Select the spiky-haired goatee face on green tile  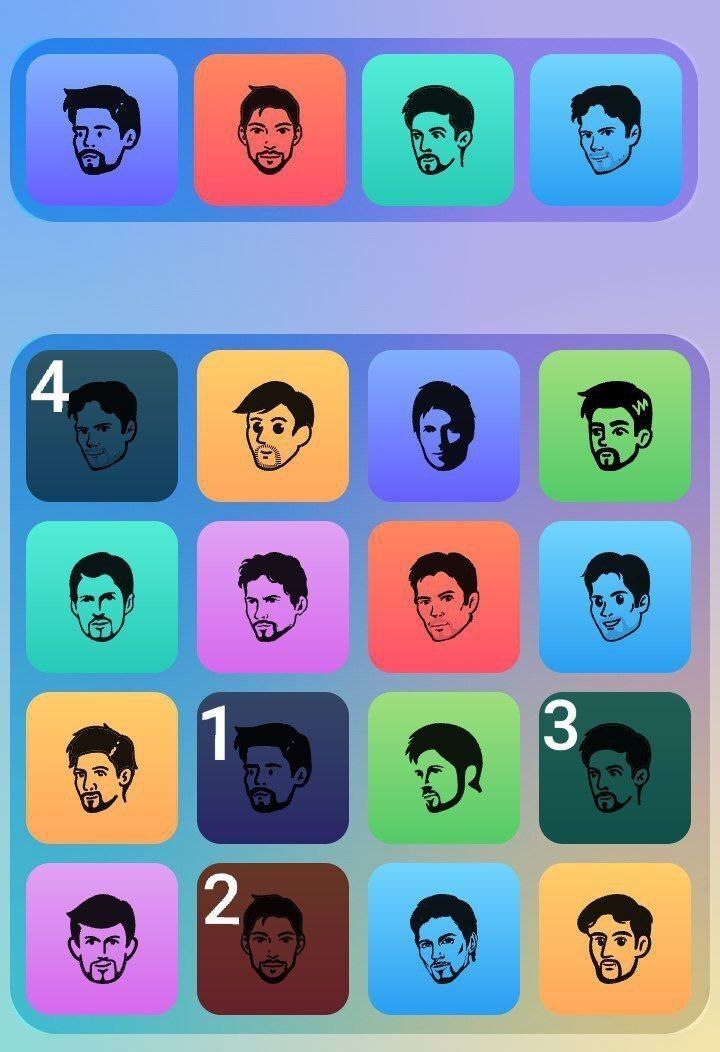[x=614, y=426]
